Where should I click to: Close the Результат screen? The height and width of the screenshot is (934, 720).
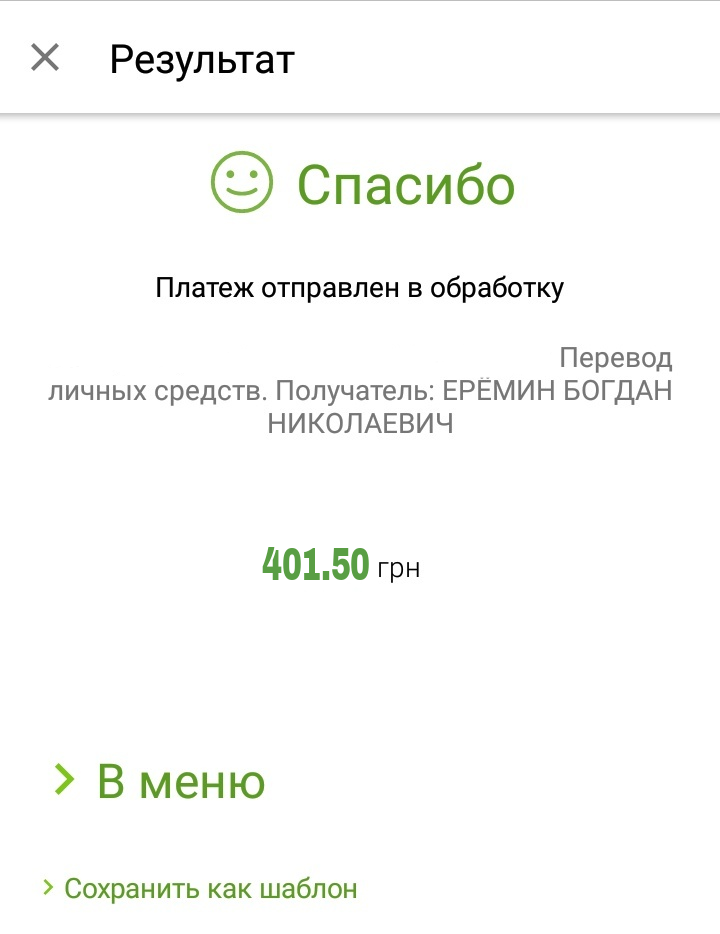(x=45, y=58)
